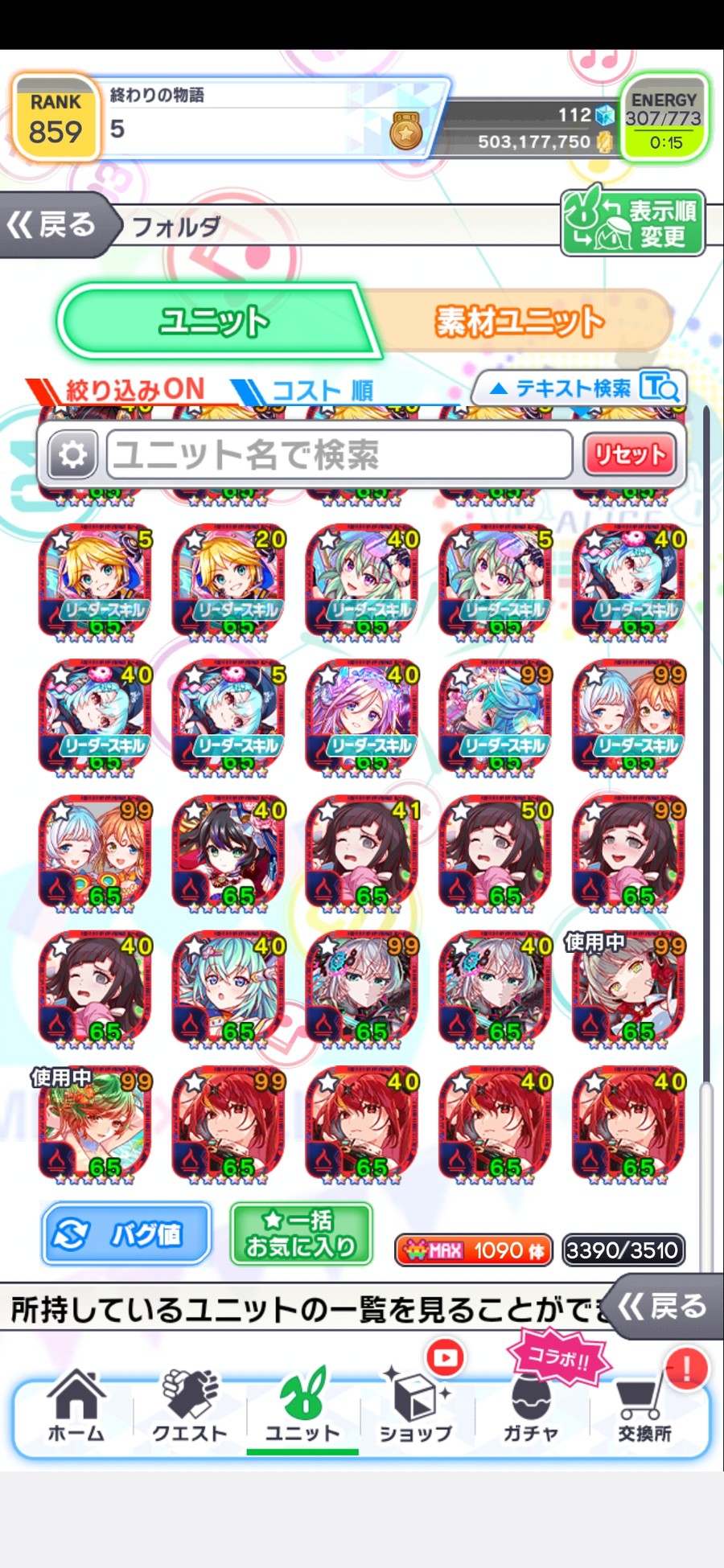Open search settings gear icon
Image resolution: width=724 pixels, height=1568 pixels.
tap(72, 455)
